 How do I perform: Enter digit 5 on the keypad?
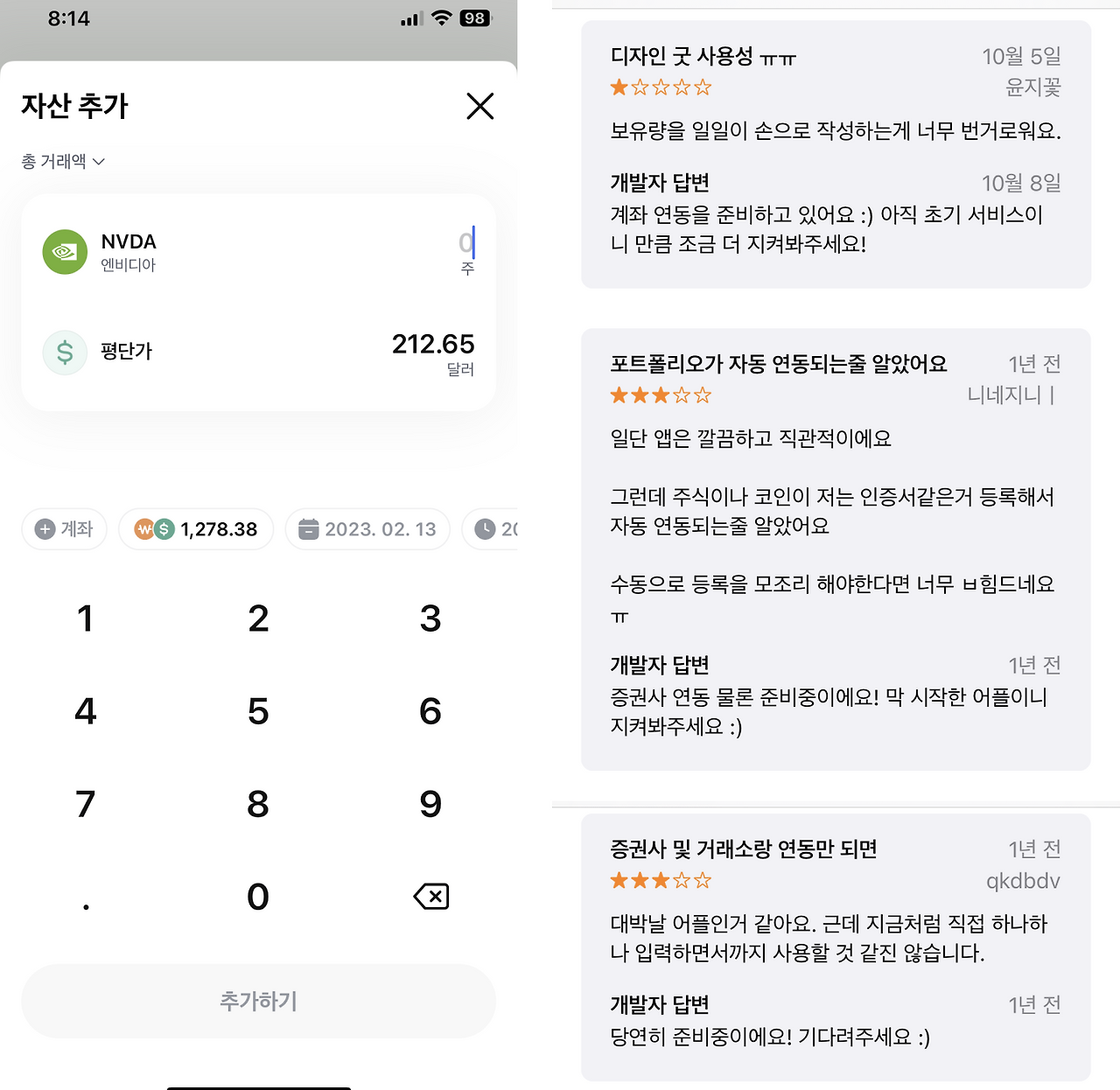coord(258,712)
